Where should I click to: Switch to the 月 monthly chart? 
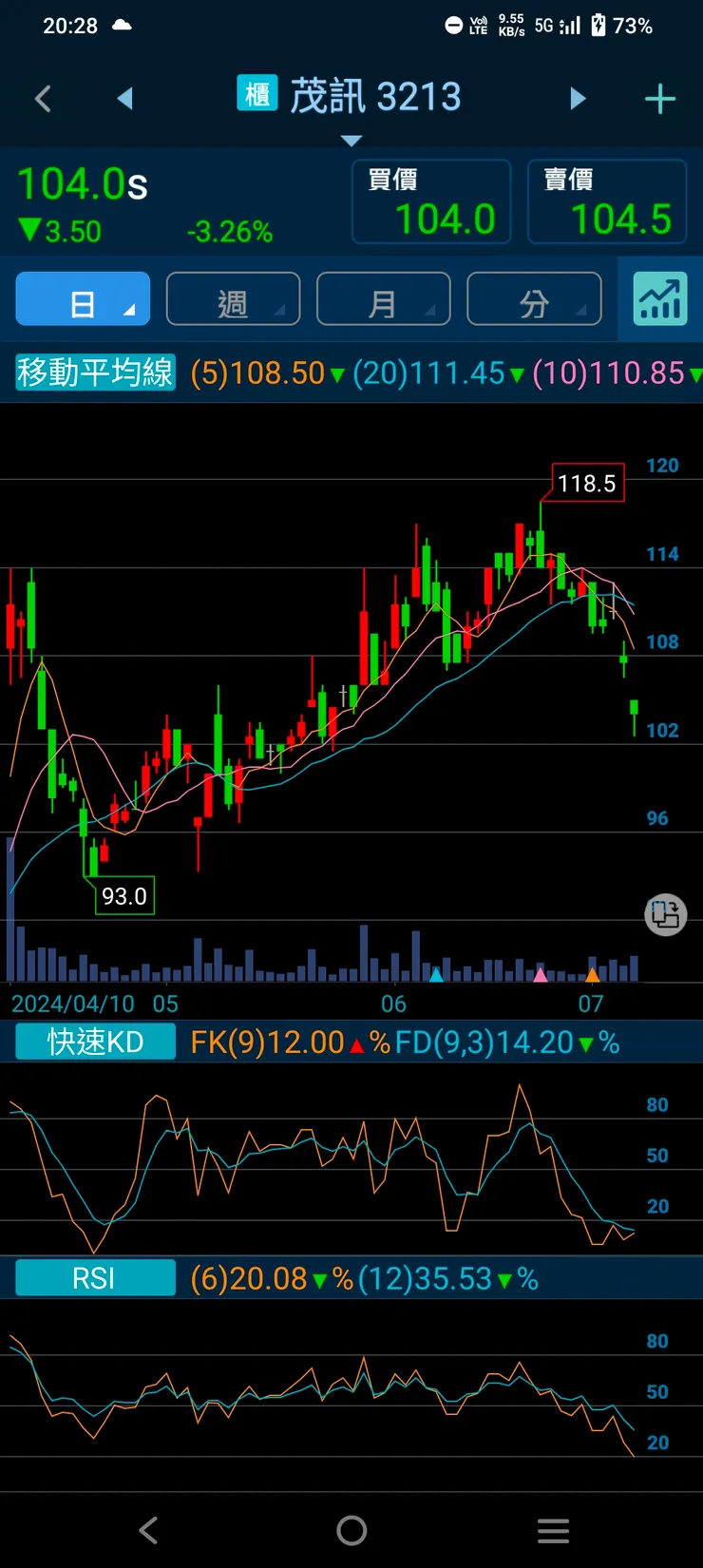click(383, 299)
